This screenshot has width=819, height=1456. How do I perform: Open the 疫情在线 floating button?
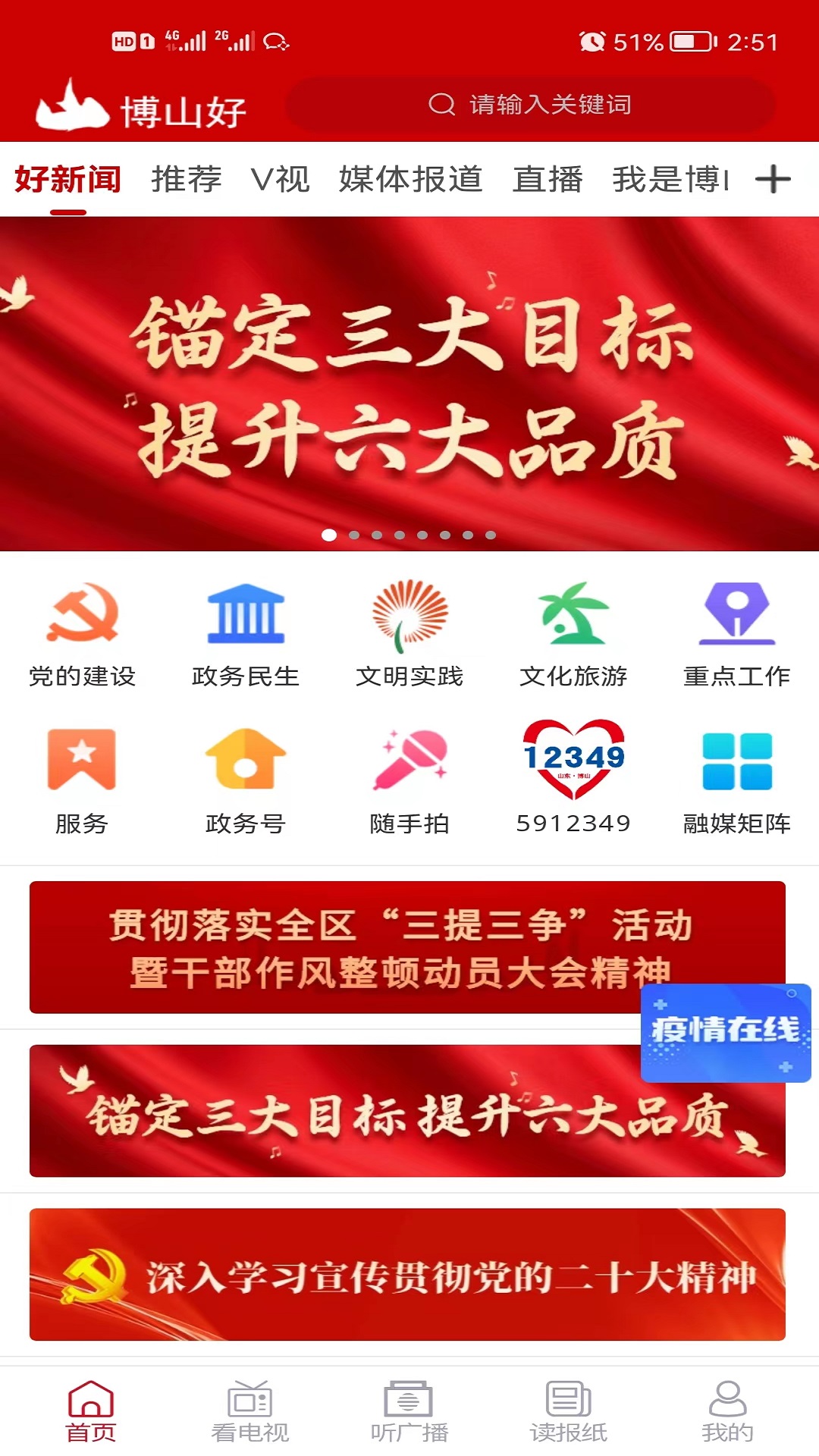pyautogui.click(x=725, y=1032)
